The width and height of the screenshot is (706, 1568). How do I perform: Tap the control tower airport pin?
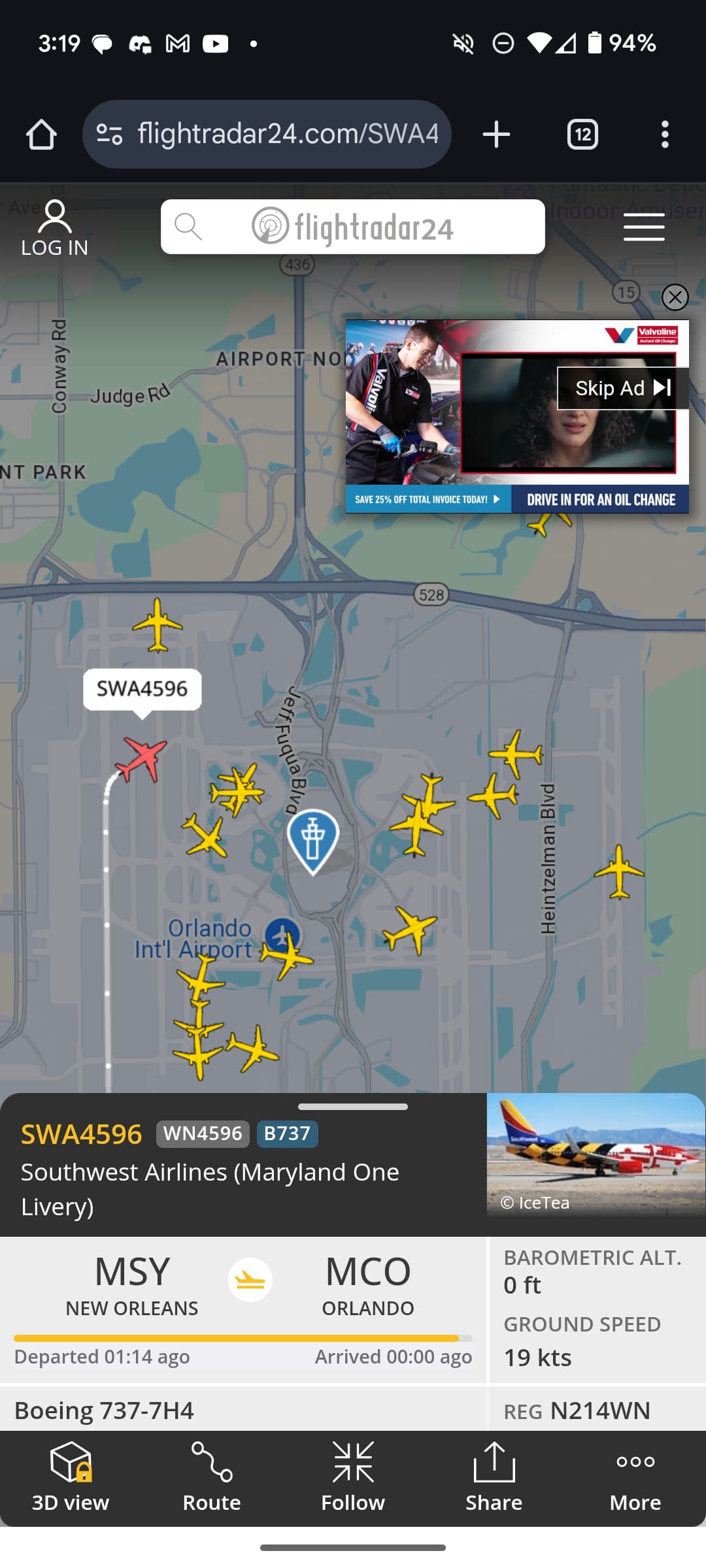pyautogui.click(x=312, y=840)
